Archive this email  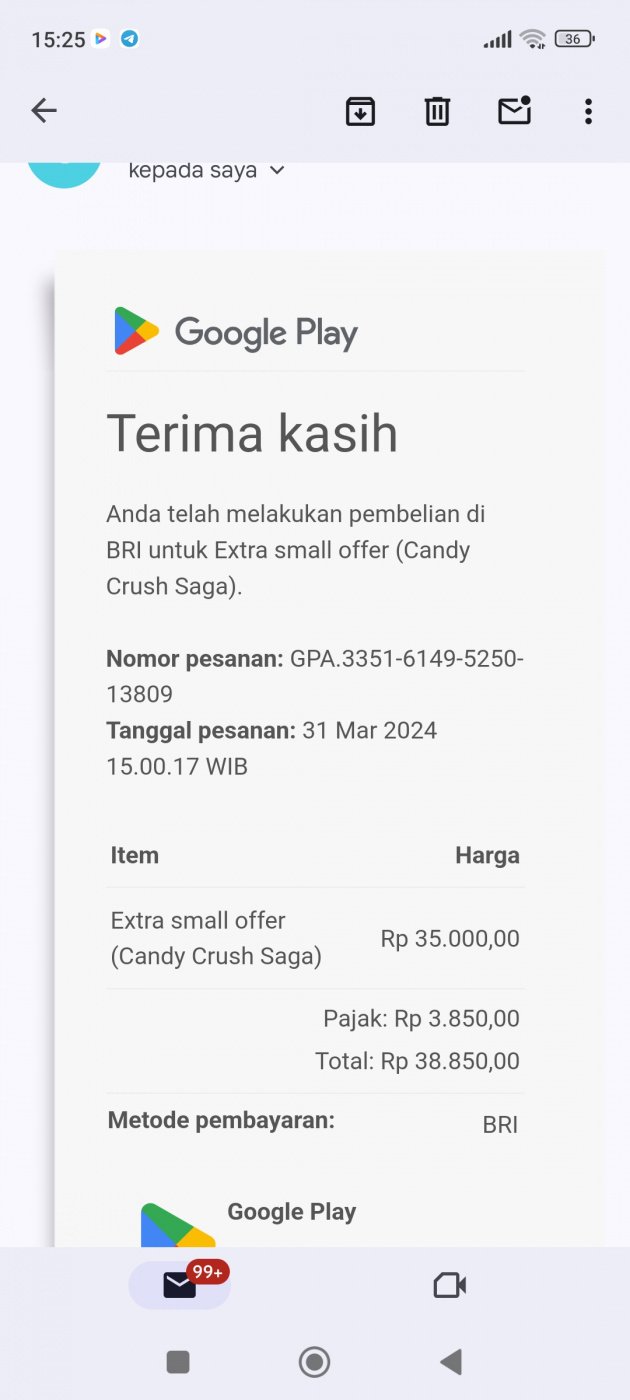click(x=360, y=111)
